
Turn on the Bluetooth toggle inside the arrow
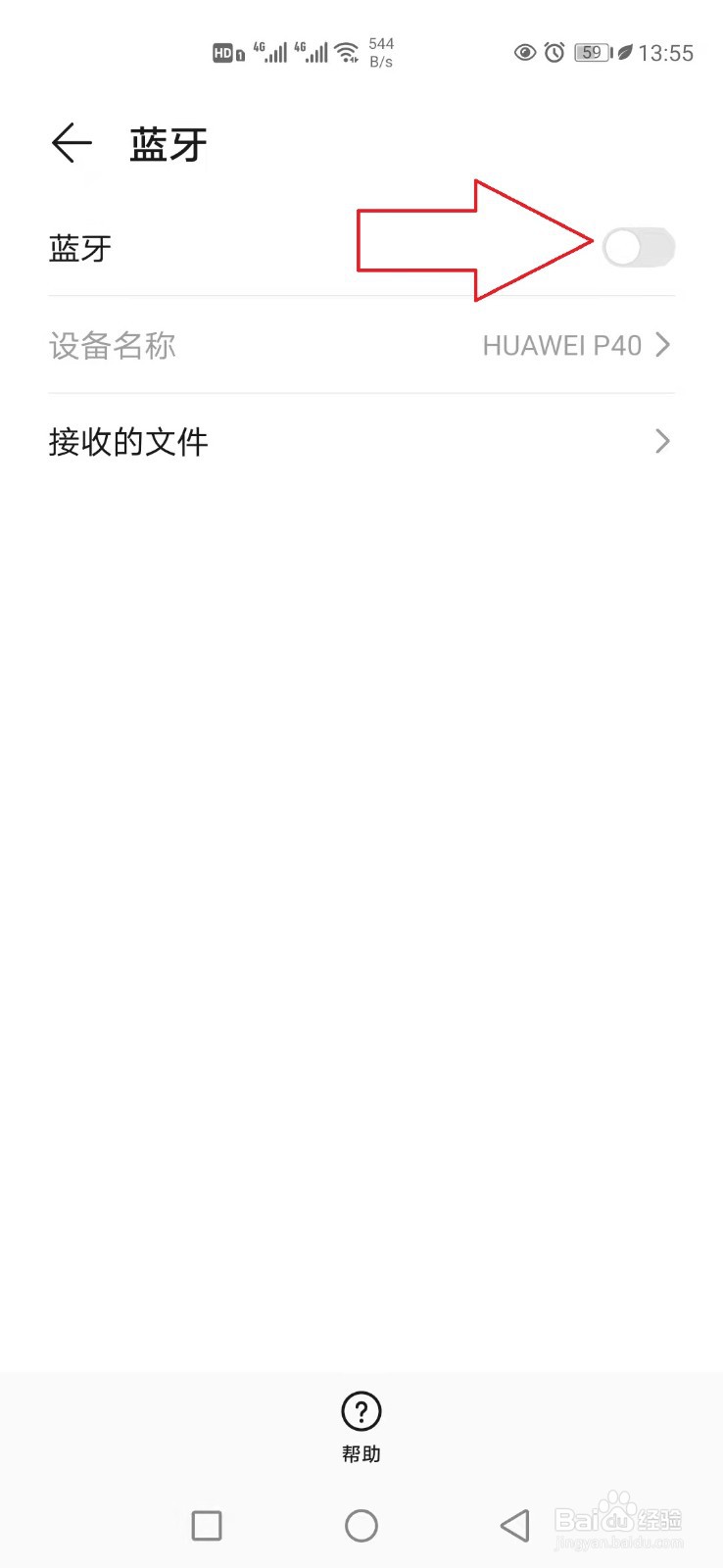click(638, 248)
